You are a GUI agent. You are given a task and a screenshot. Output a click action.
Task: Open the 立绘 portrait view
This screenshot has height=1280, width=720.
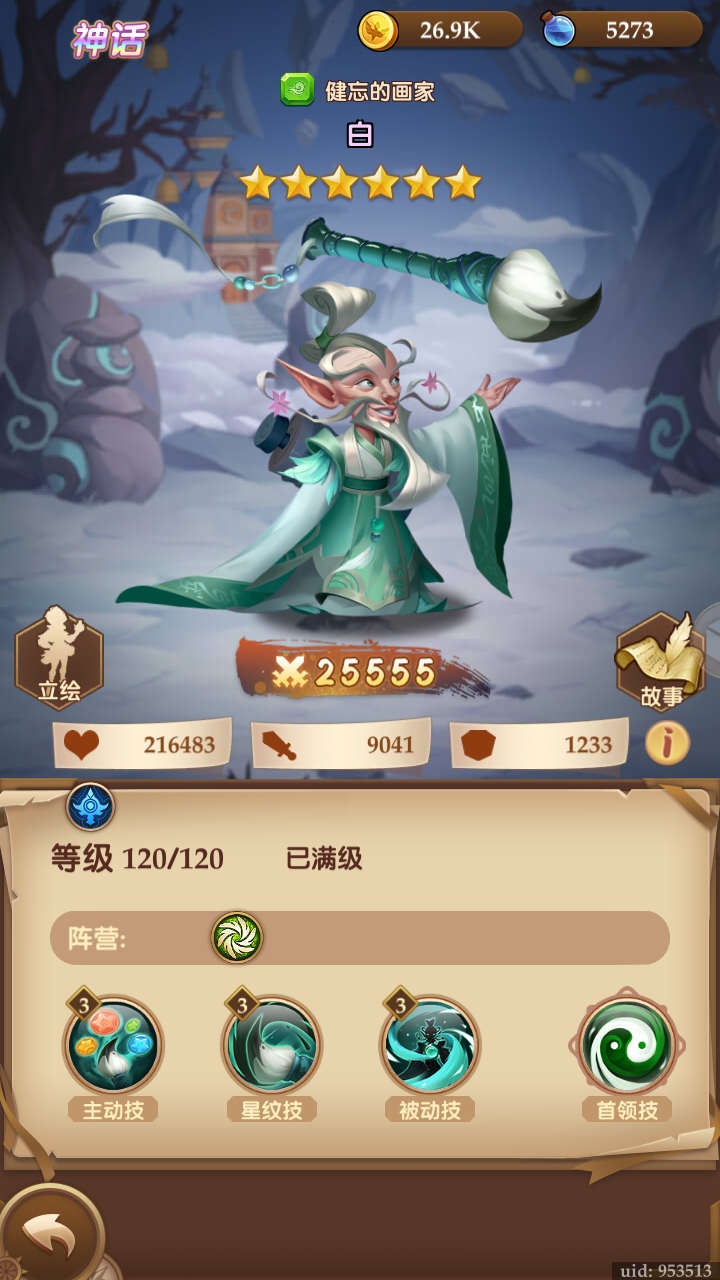[59, 657]
